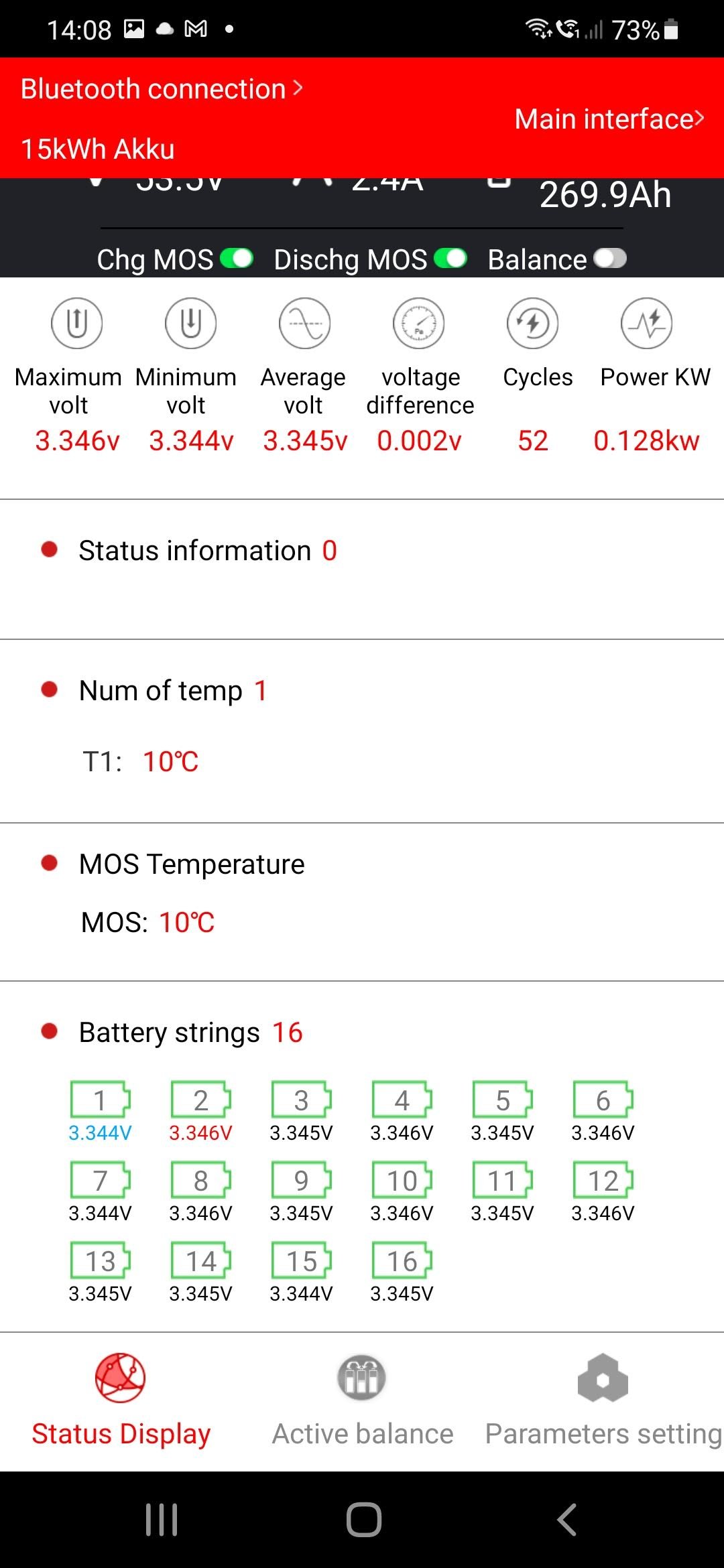Toggle the Chg MOS switch
Screen dimensions: 724x1568
click(237, 259)
